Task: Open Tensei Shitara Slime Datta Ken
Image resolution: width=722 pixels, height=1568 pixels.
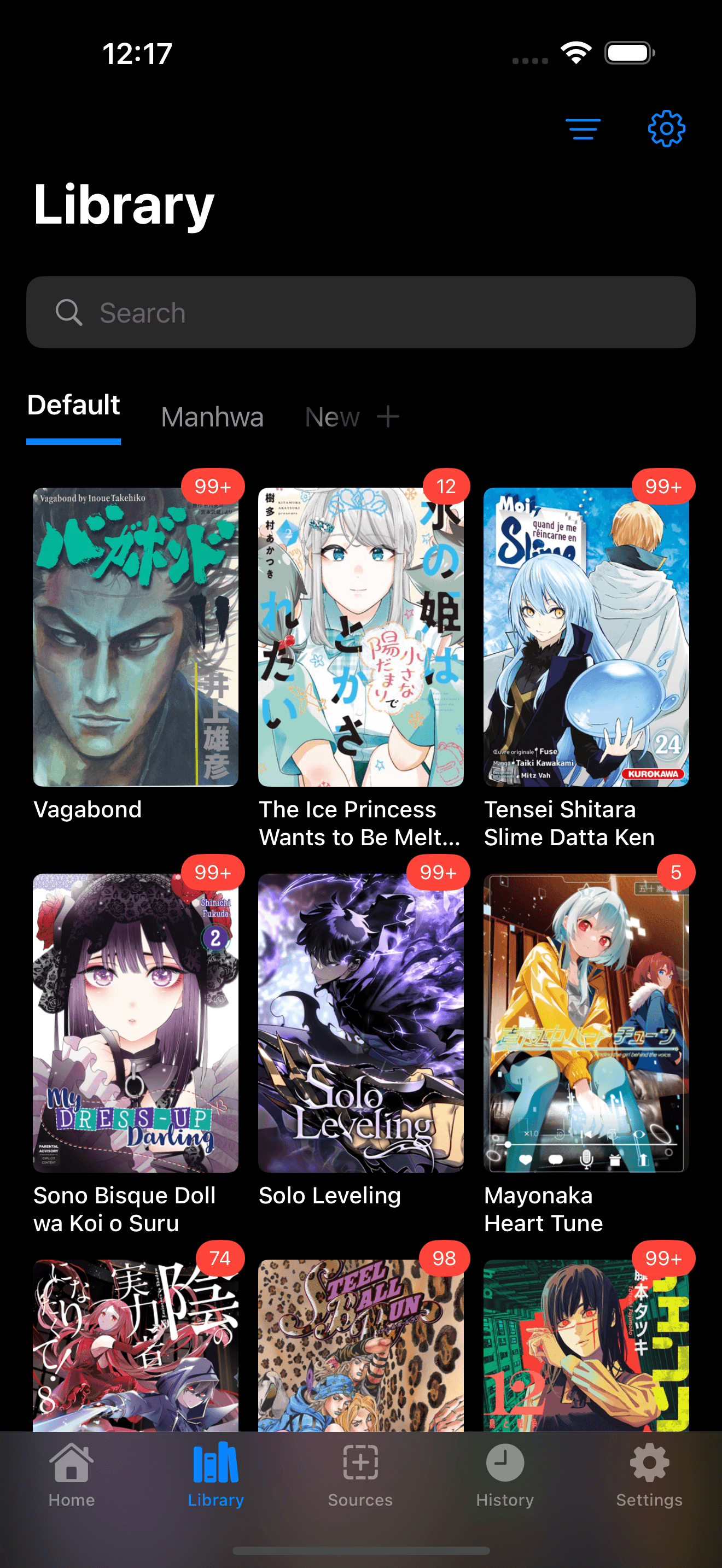Action: [586, 637]
